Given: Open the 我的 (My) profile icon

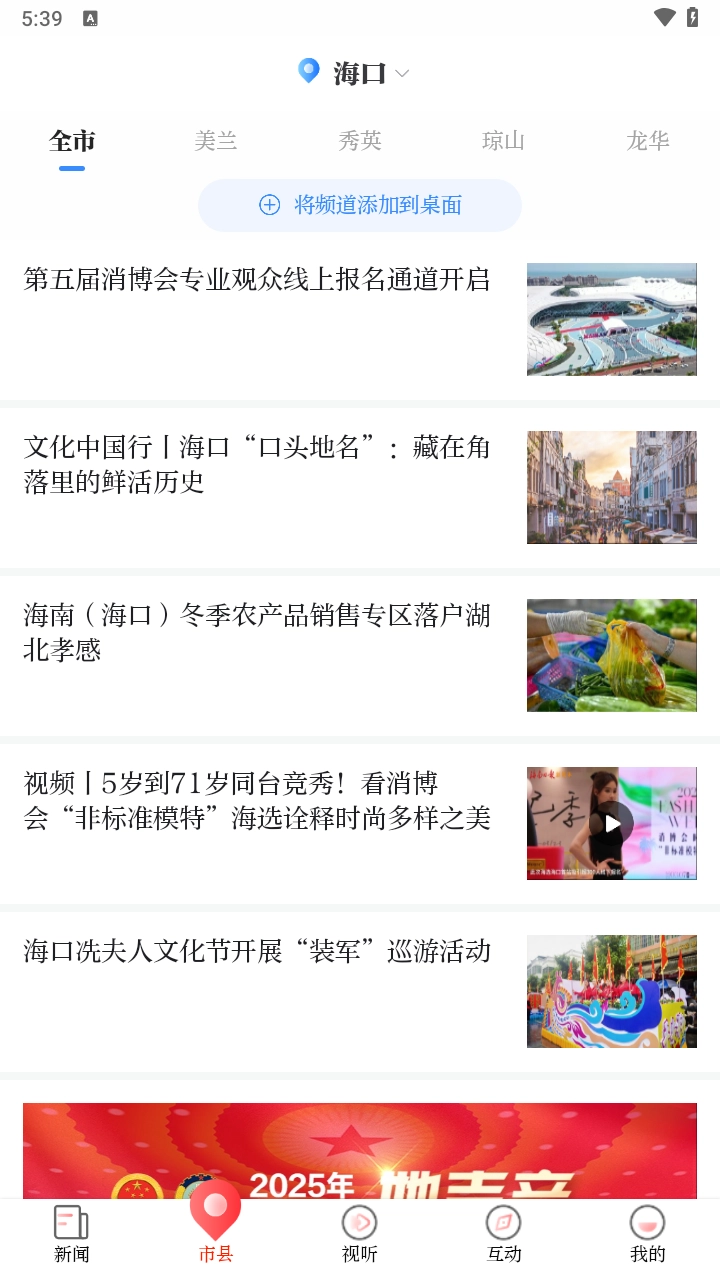Looking at the screenshot, I should [647, 1221].
